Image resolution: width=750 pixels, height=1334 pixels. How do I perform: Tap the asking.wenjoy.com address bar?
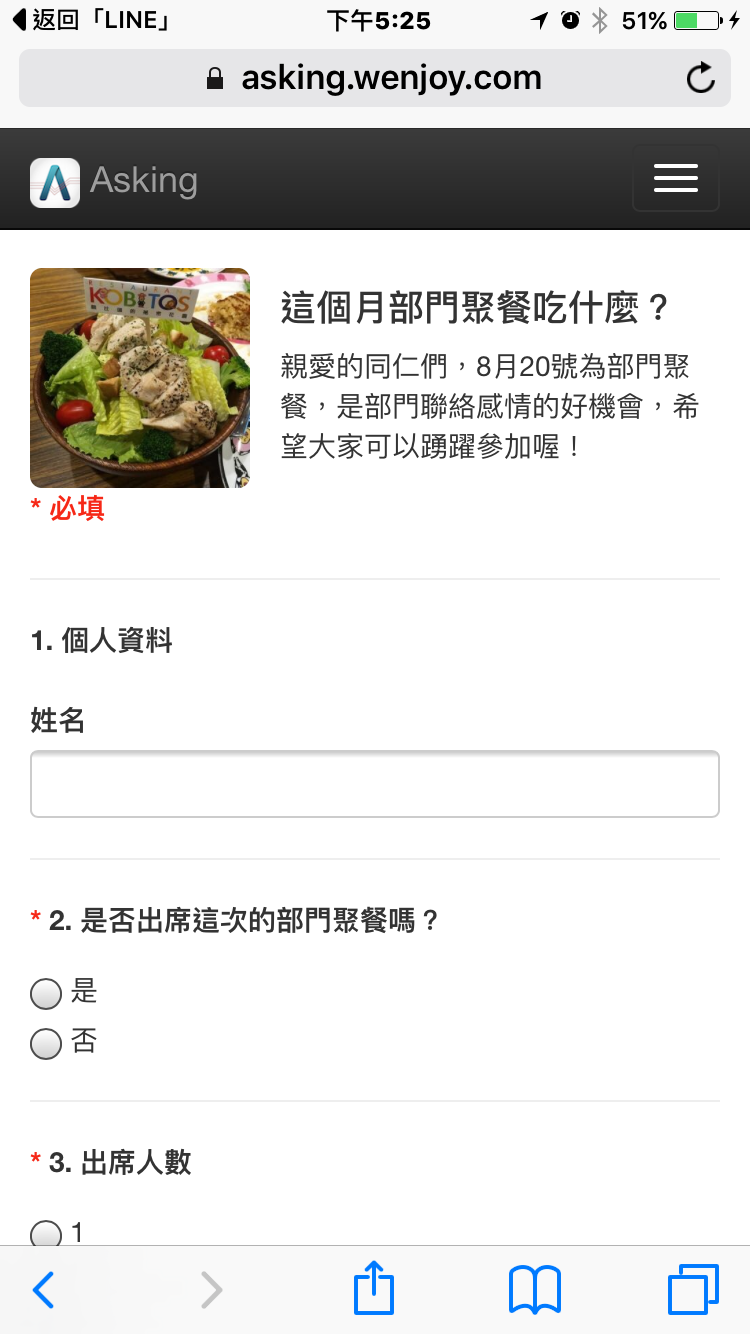[375, 78]
